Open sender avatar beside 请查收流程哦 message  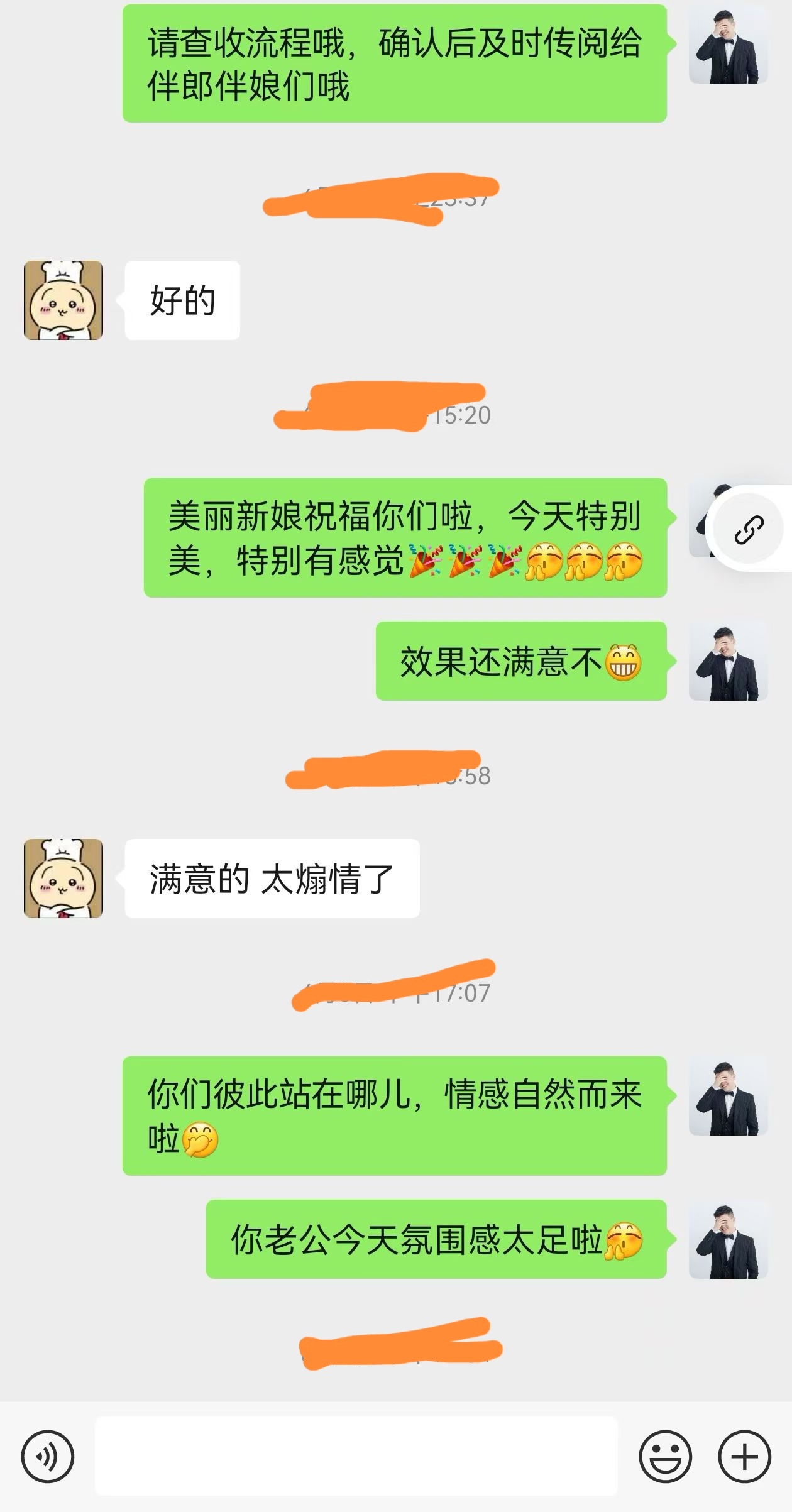pos(728,45)
